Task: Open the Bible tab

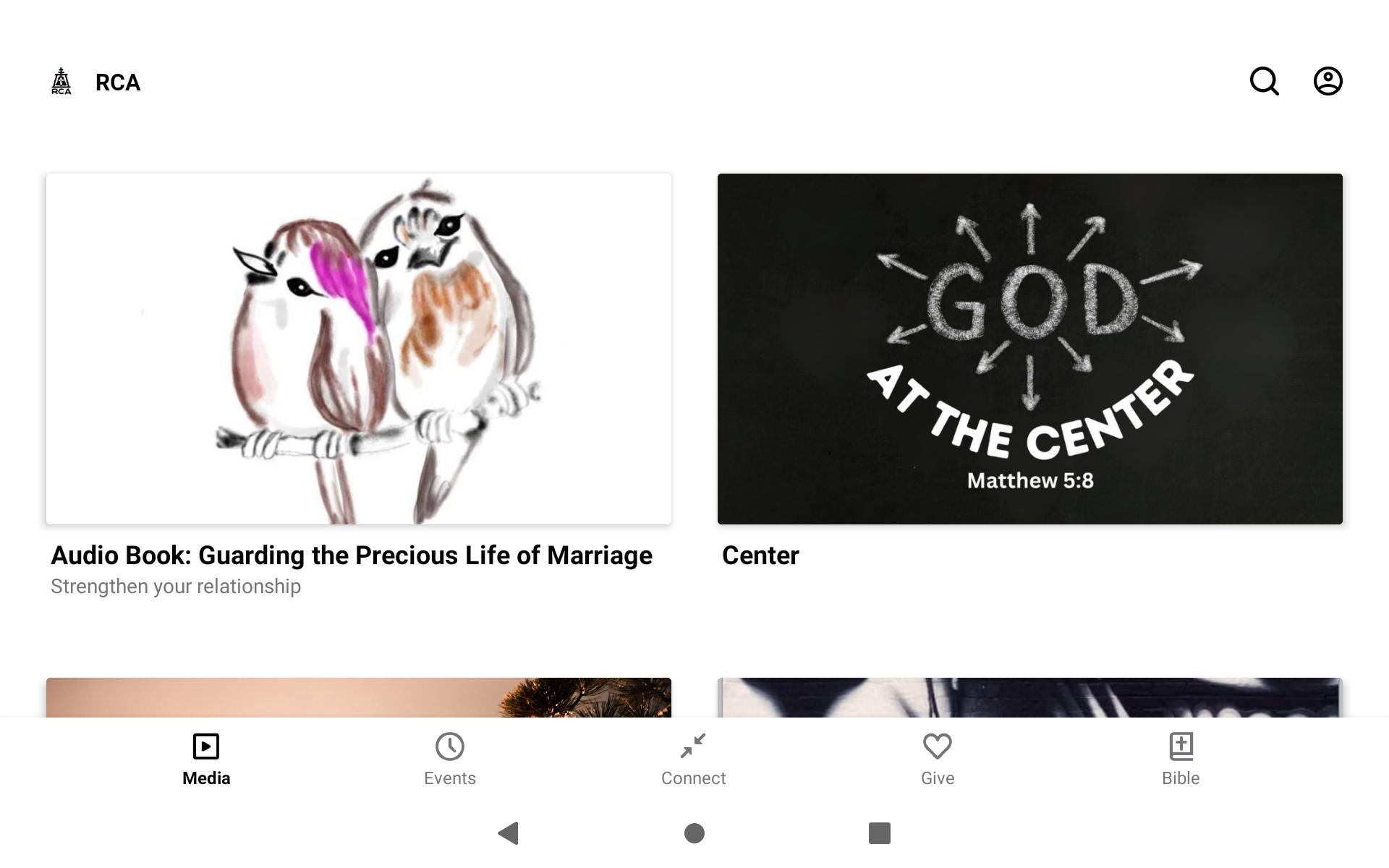Action: (1181, 758)
